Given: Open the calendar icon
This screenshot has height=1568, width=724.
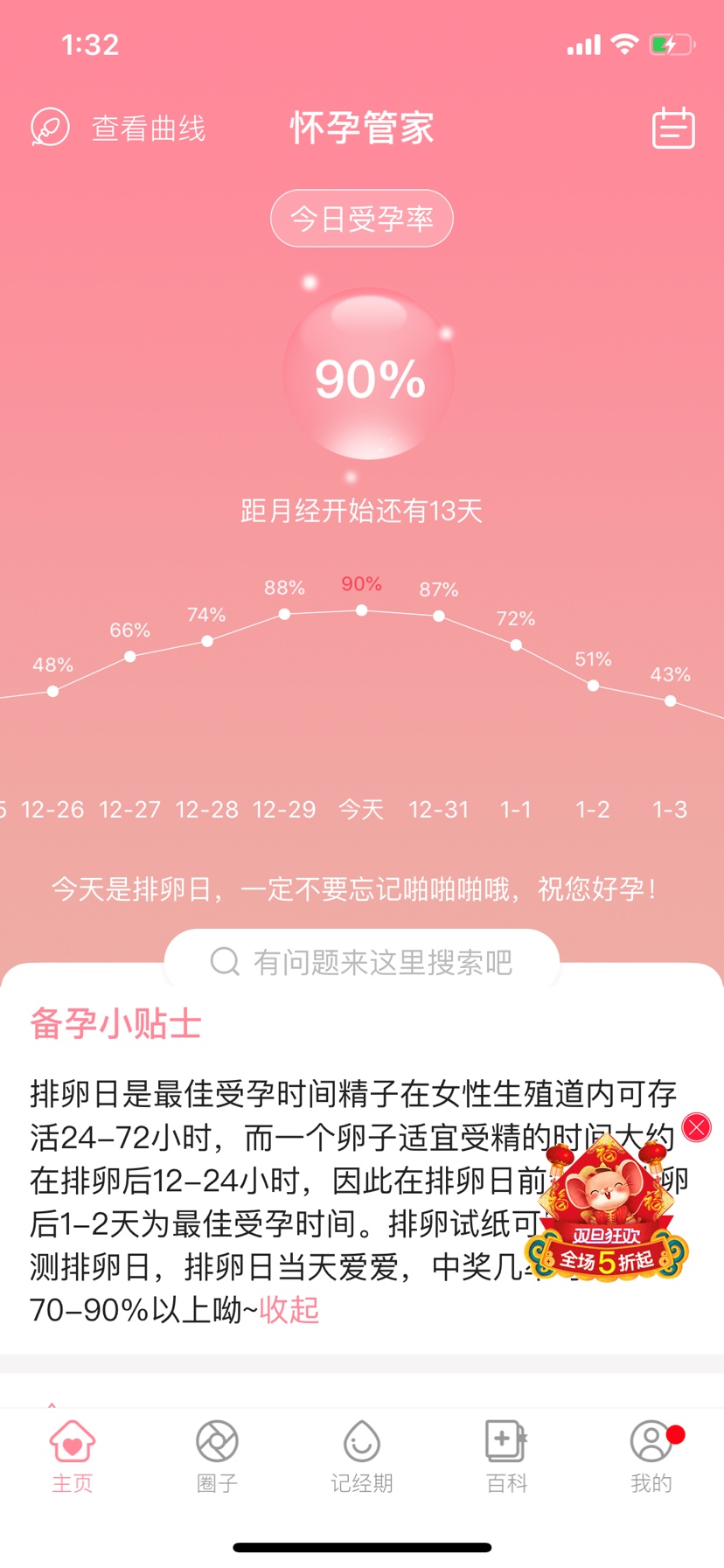Looking at the screenshot, I should [x=673, y=129].
